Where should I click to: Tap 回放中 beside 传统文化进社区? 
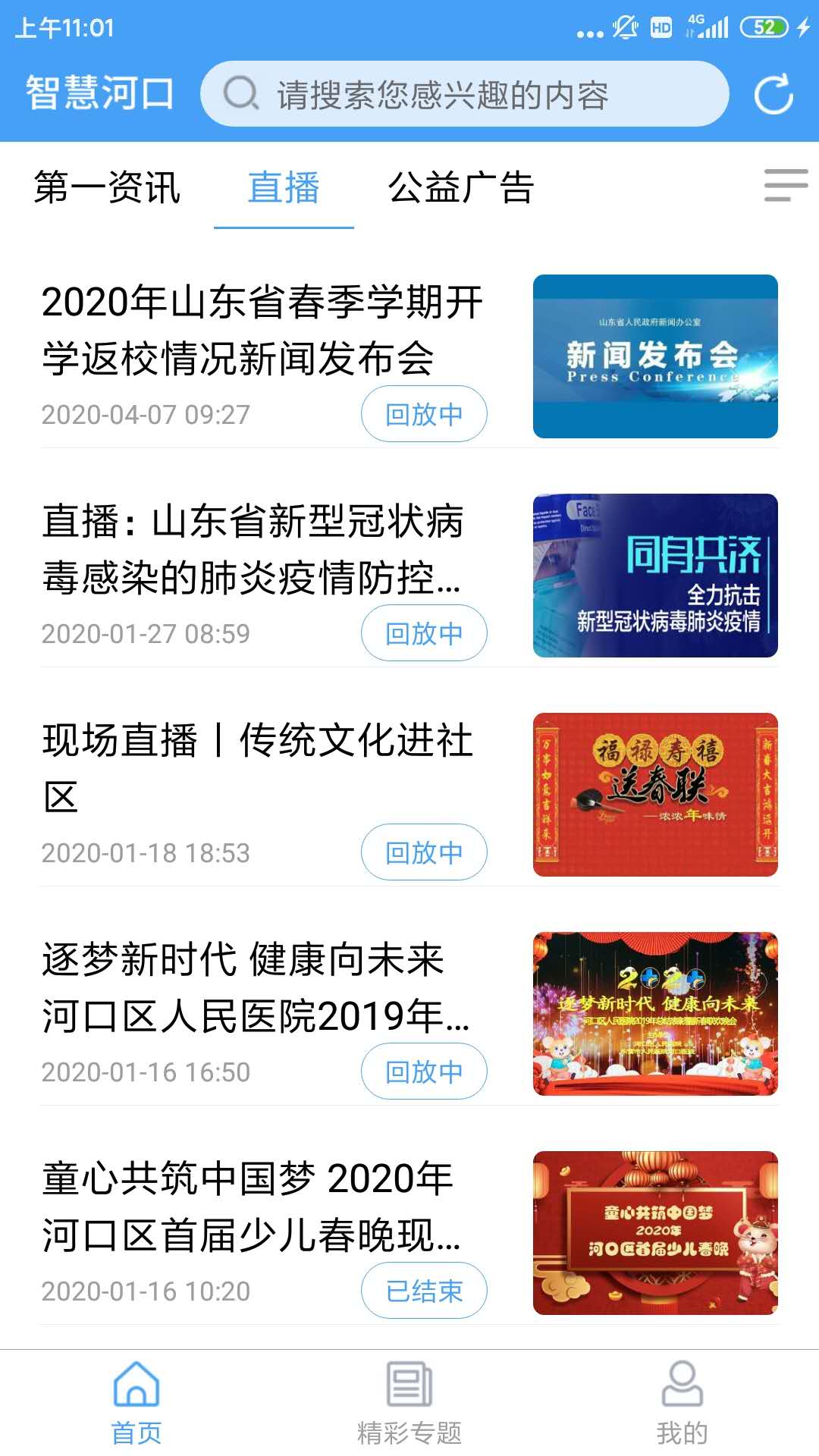point(423,852)
